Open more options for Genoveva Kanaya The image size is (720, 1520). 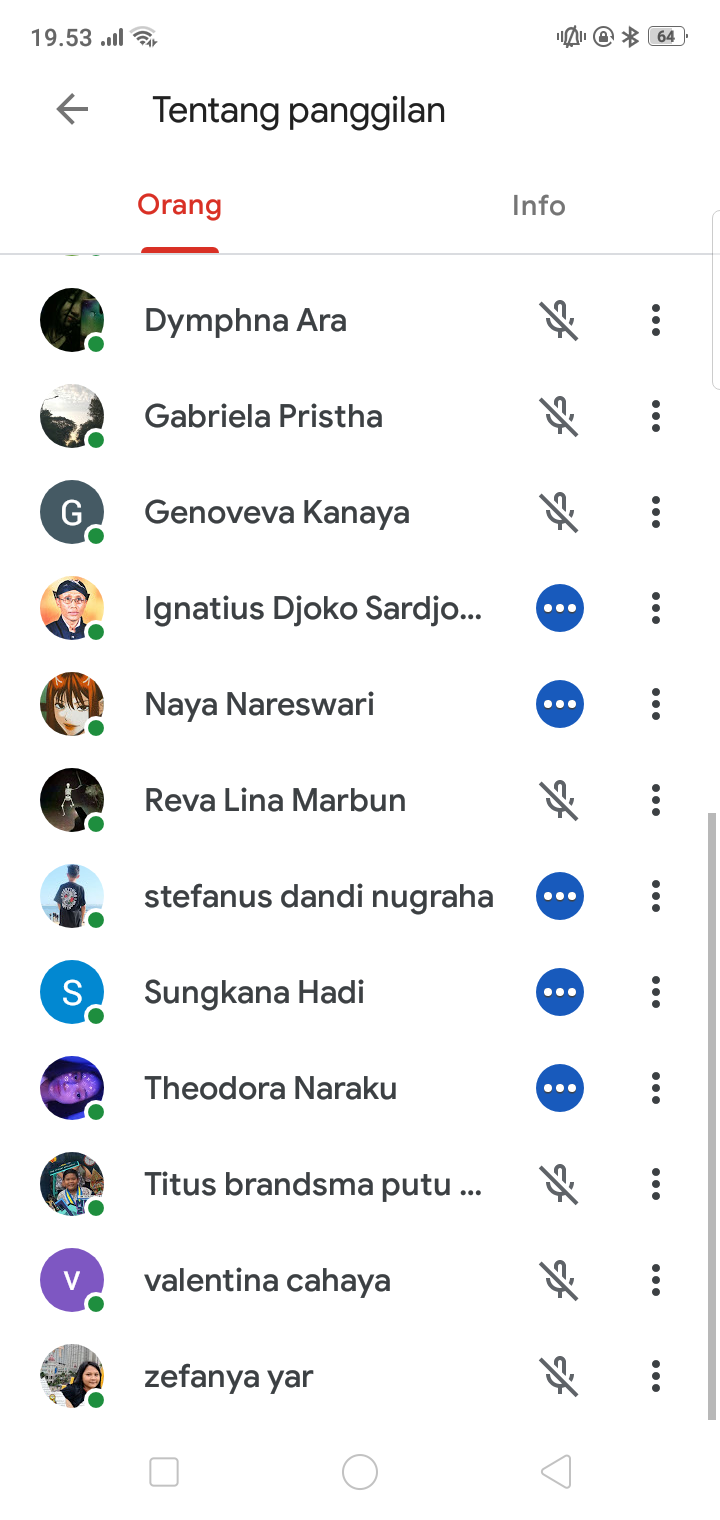[656, 512]
